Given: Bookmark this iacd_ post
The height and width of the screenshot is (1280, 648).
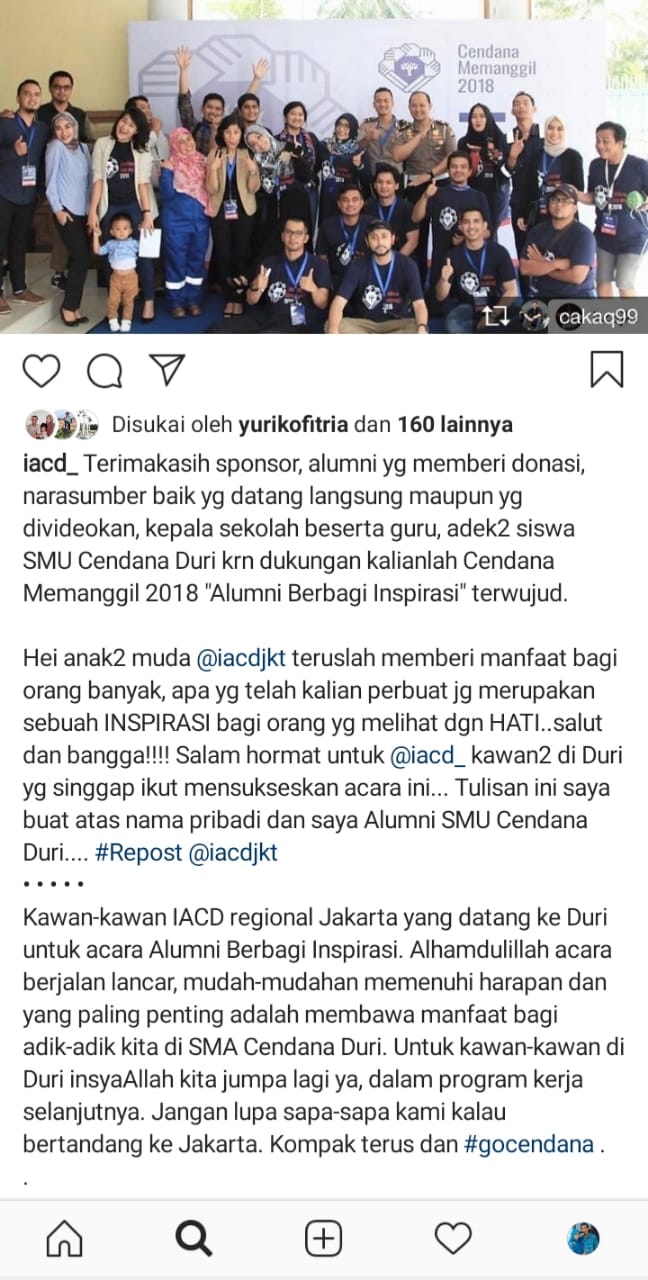Looking at the screenshot, I should (607, 369).
